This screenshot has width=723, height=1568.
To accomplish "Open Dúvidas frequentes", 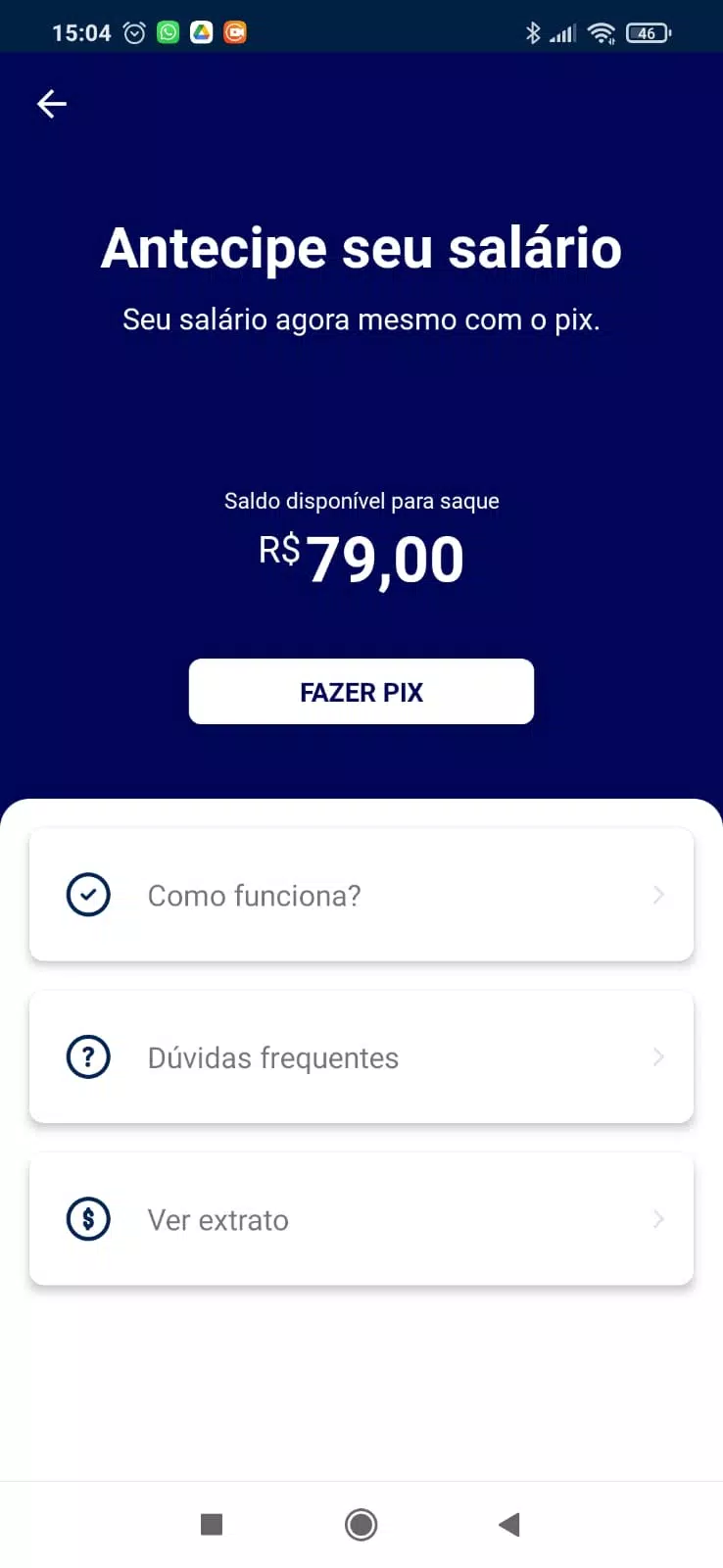I will [361, 1057].
